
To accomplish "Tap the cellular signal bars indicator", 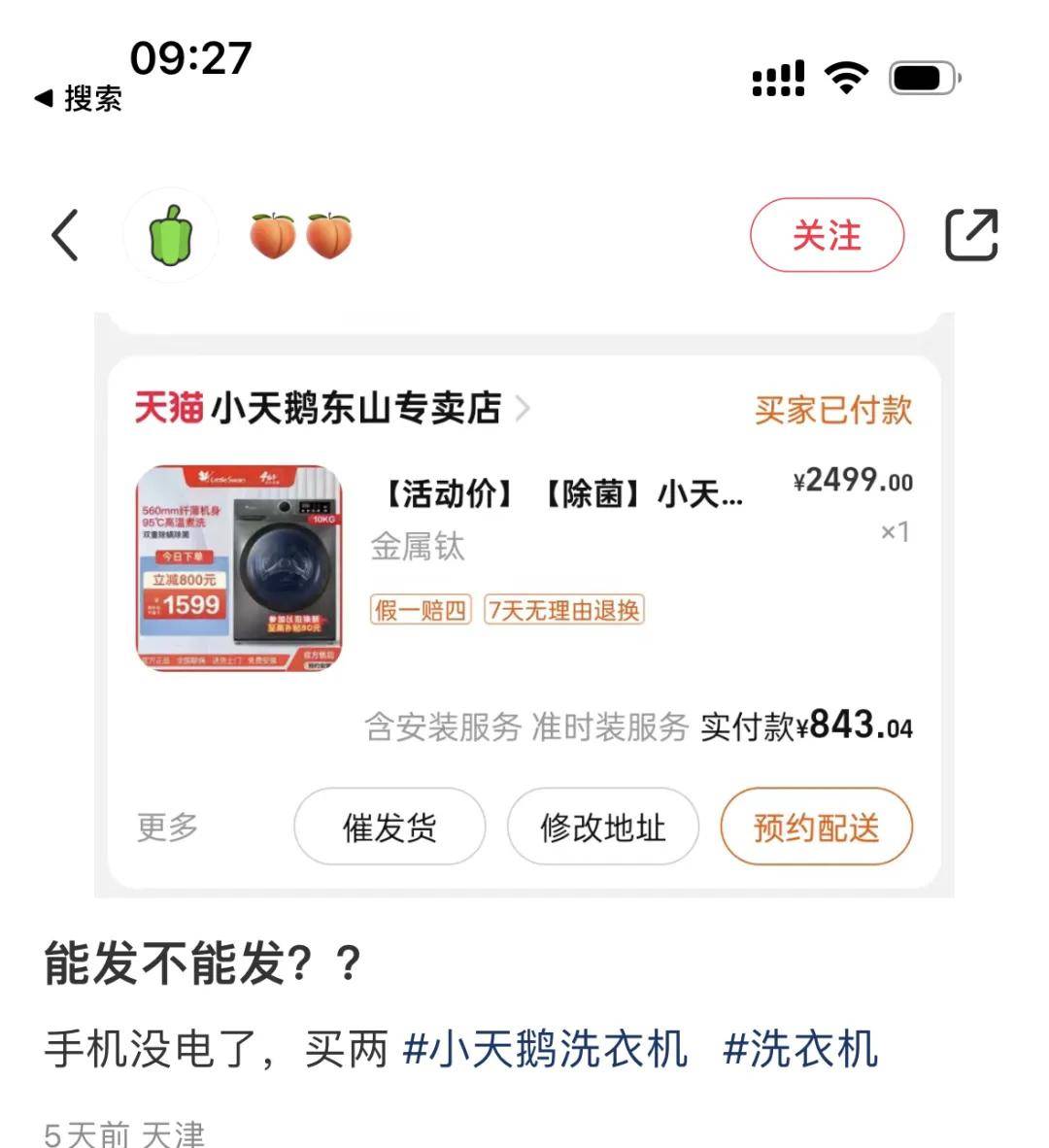I will (775, 76).
